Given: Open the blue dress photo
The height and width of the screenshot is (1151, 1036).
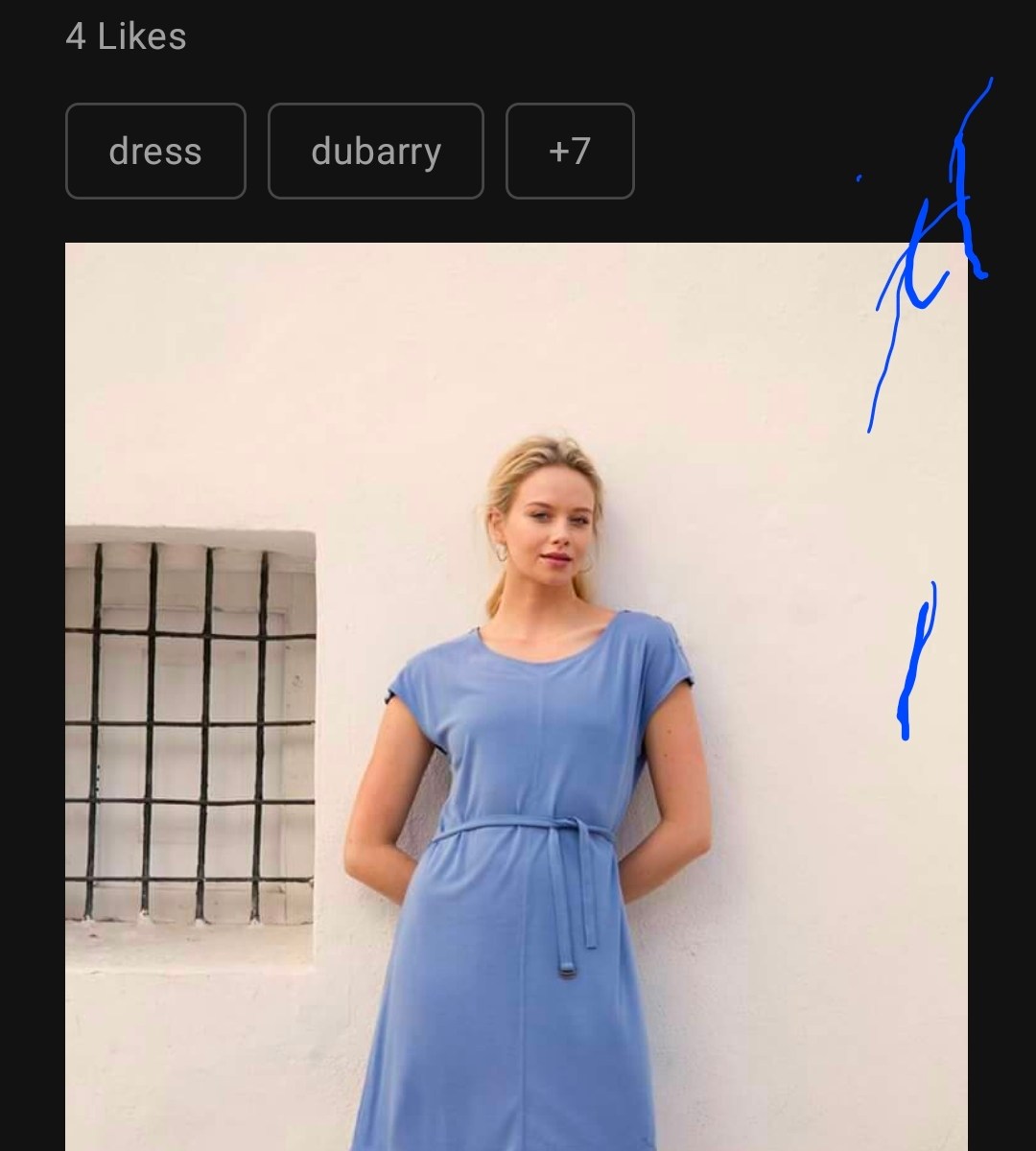Looking at the screenshot, I should point(516,696).
